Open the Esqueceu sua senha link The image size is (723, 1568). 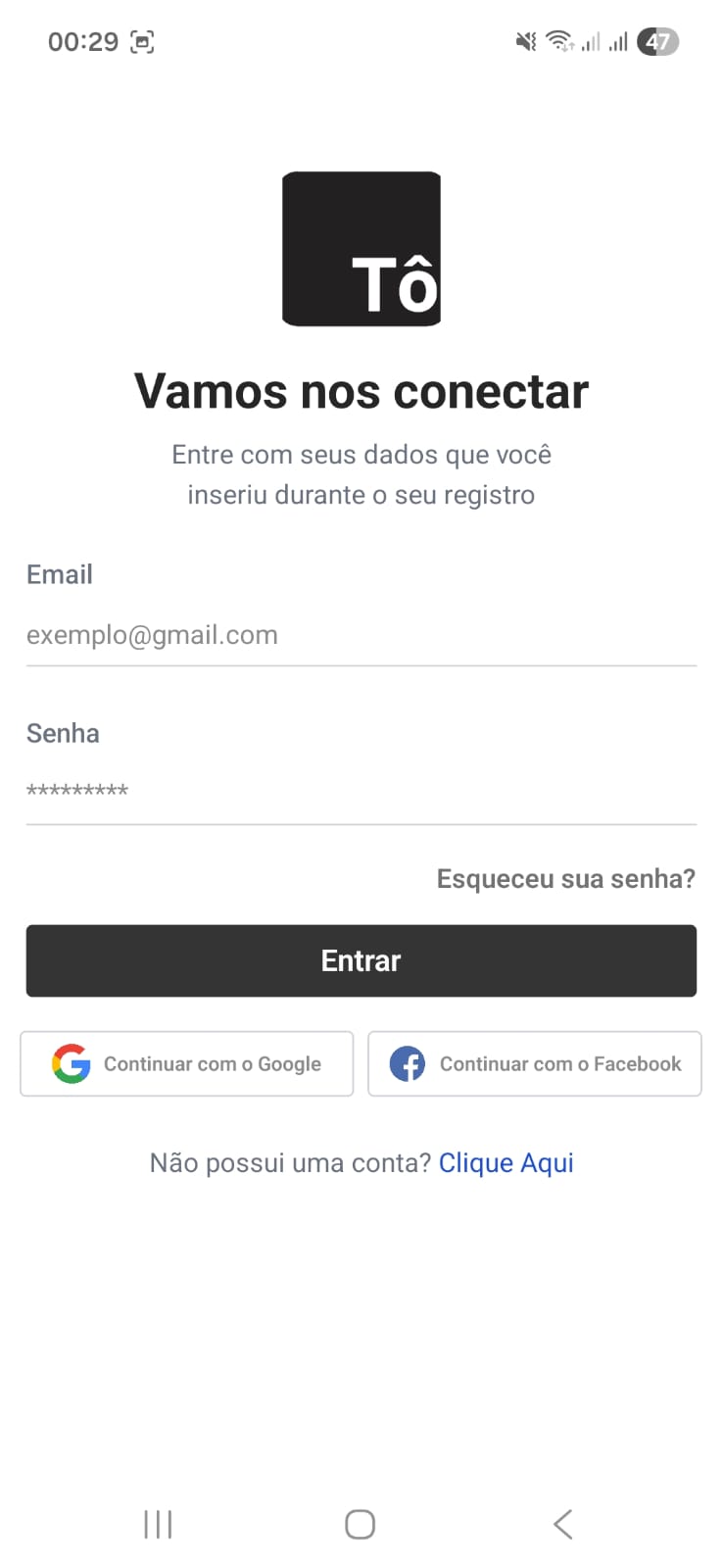point(565,879)
